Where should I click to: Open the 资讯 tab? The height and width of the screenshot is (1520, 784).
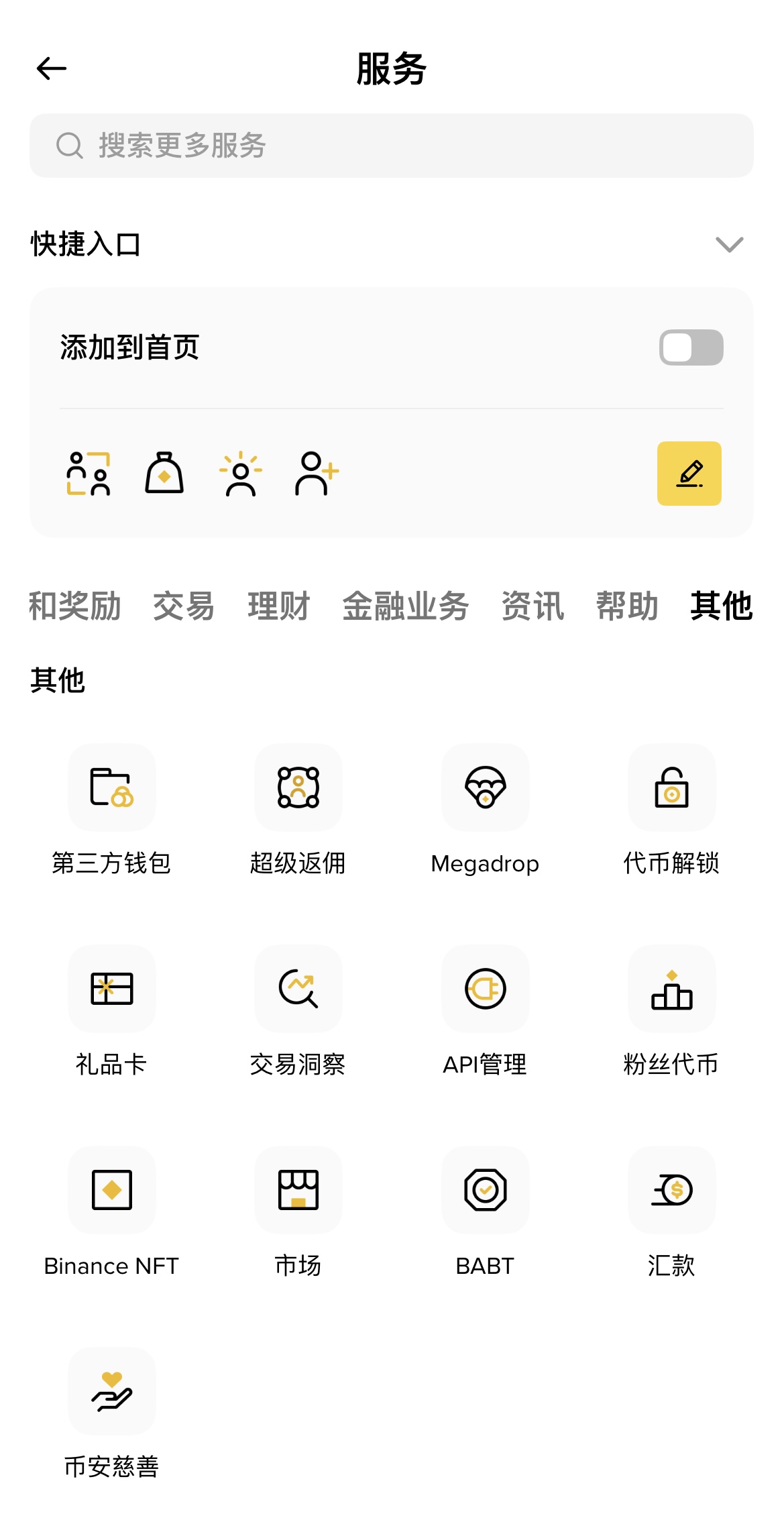[533, 606]
